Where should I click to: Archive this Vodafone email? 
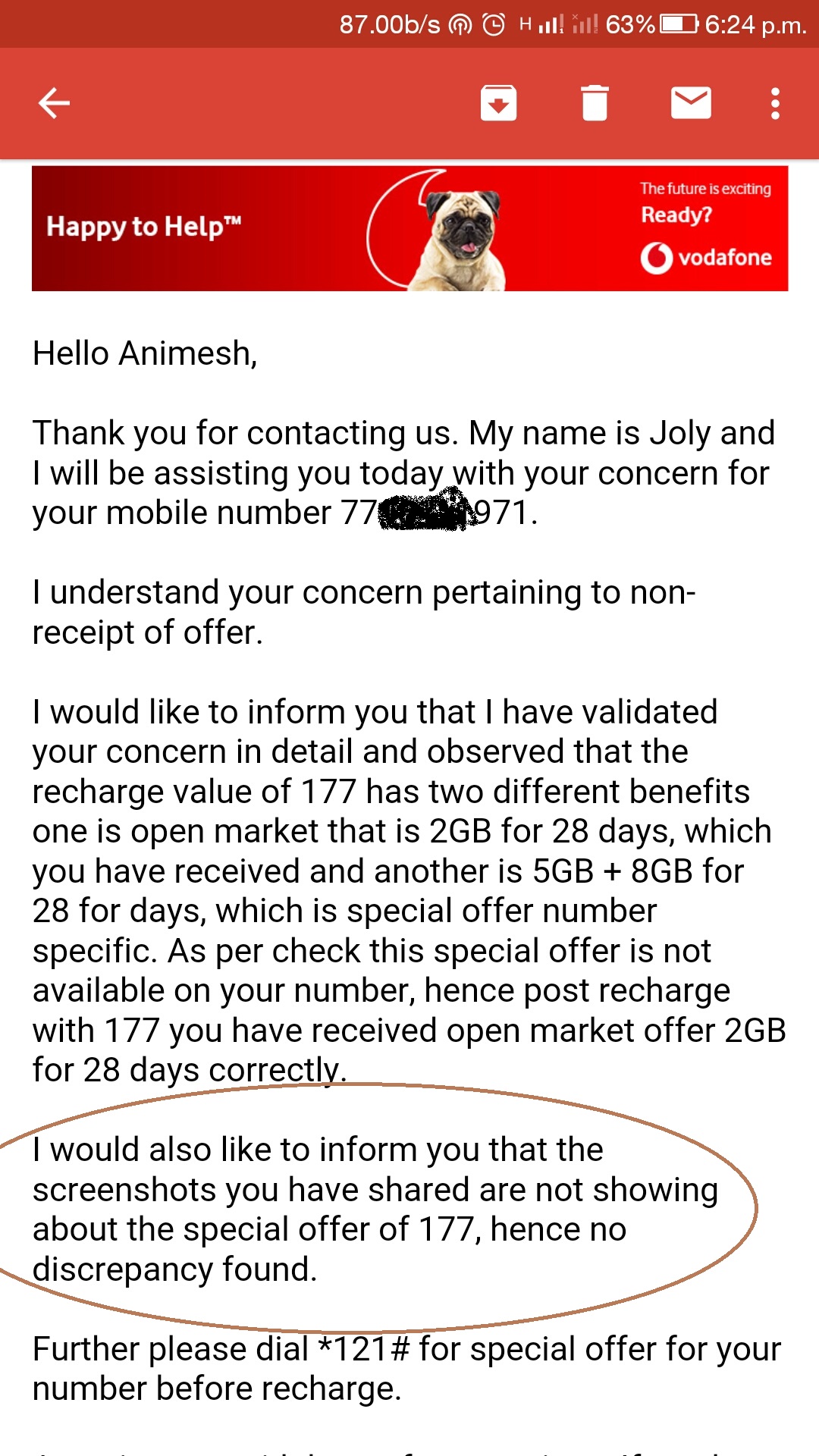[498, 103]
